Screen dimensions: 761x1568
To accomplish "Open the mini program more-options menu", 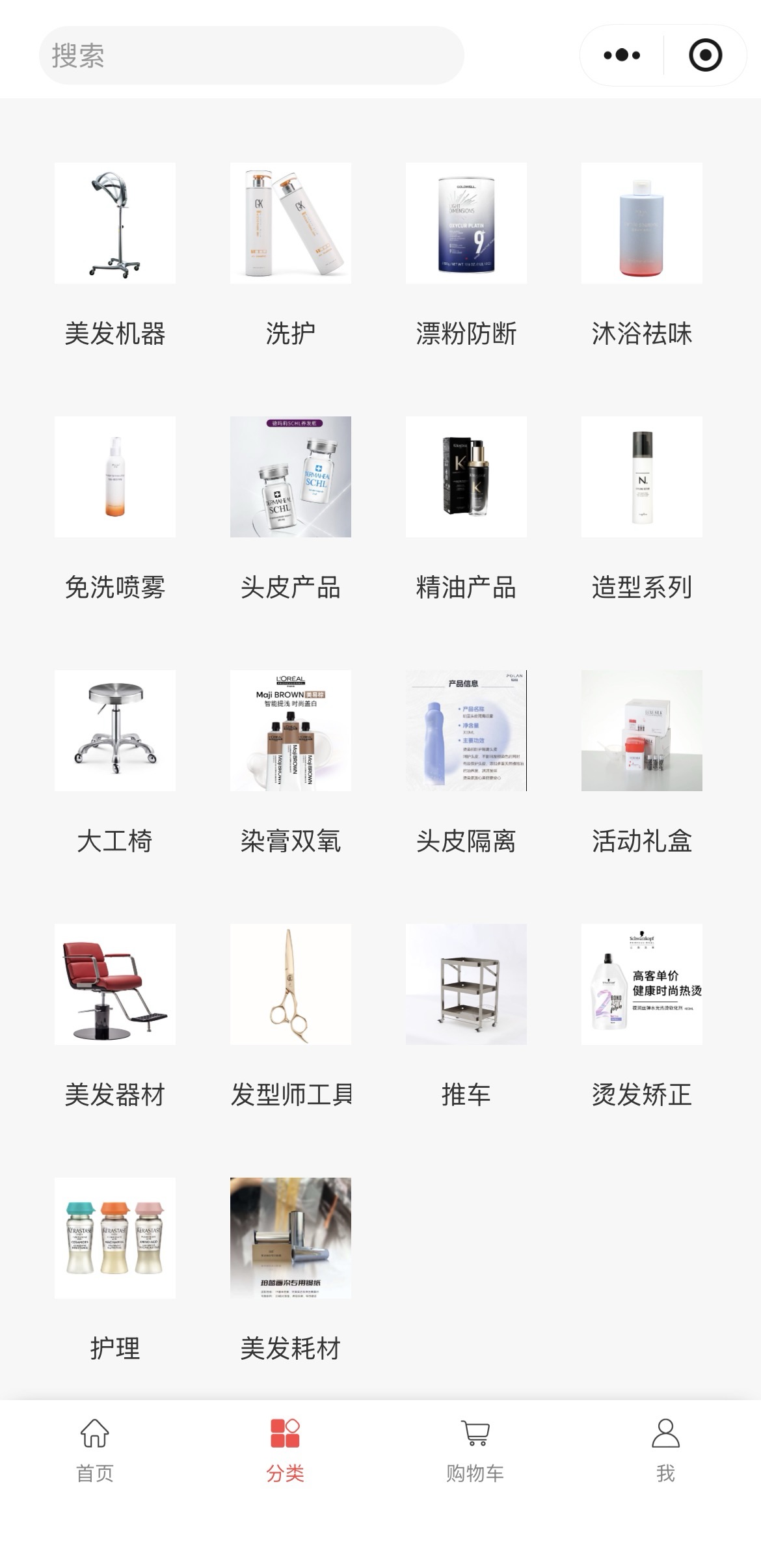I will [622, 55].
